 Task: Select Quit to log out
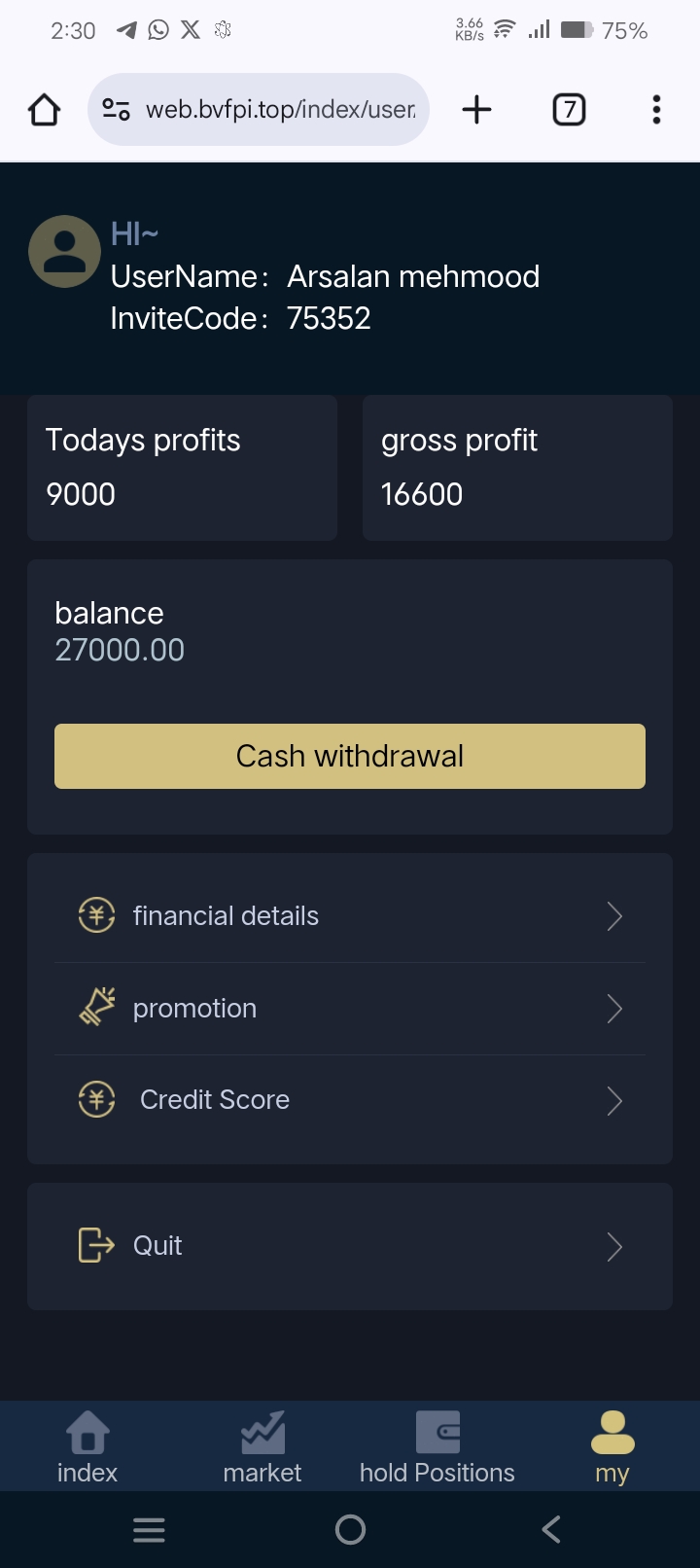tap(350, 1246)
